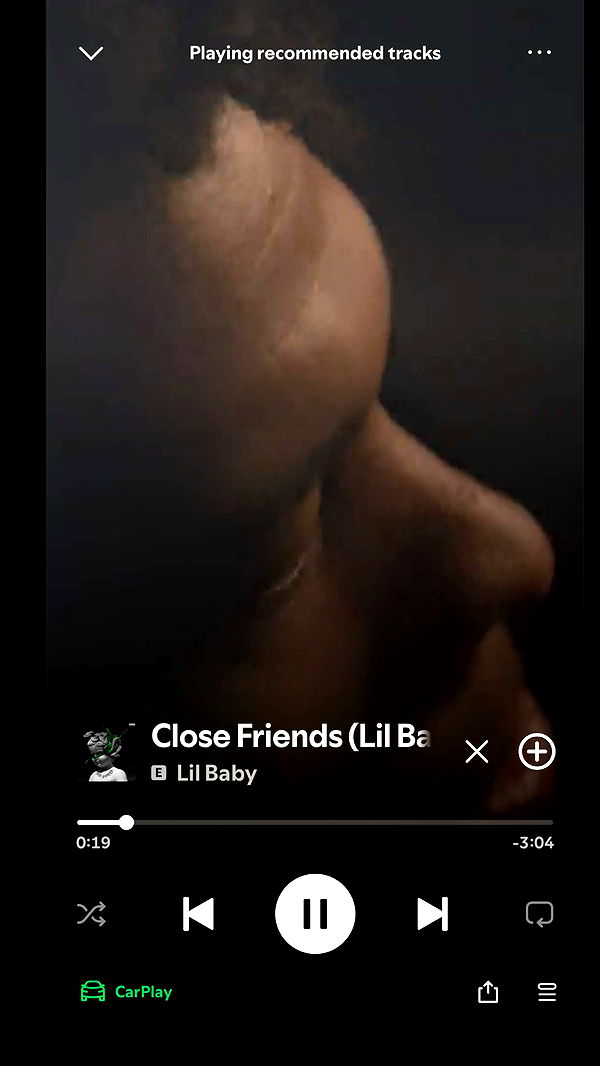
Task: Collapse the now playing screen
Action: 91,53
